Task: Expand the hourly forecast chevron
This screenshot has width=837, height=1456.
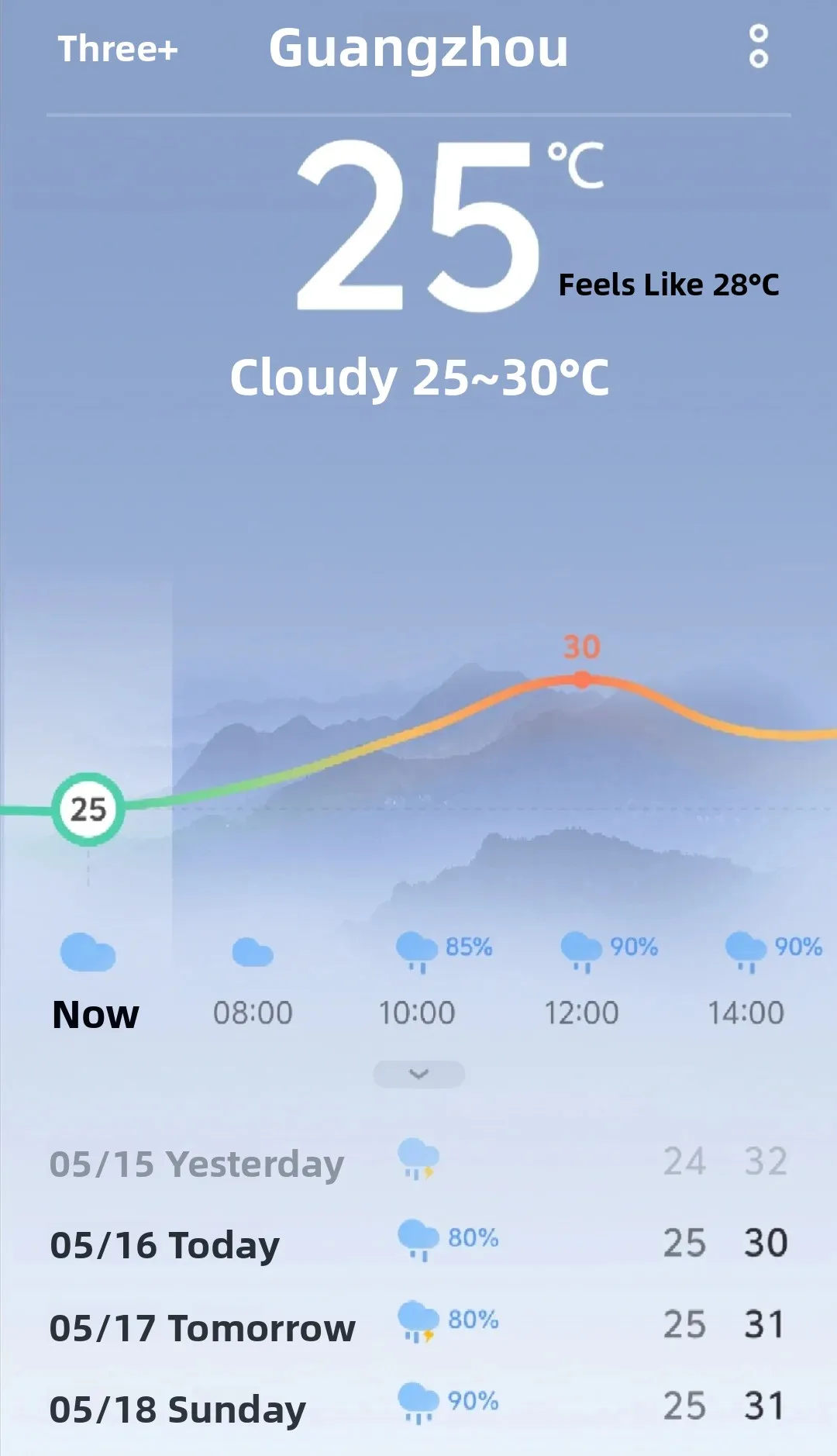Action: pyautogui.click(x=418, y=1074)
